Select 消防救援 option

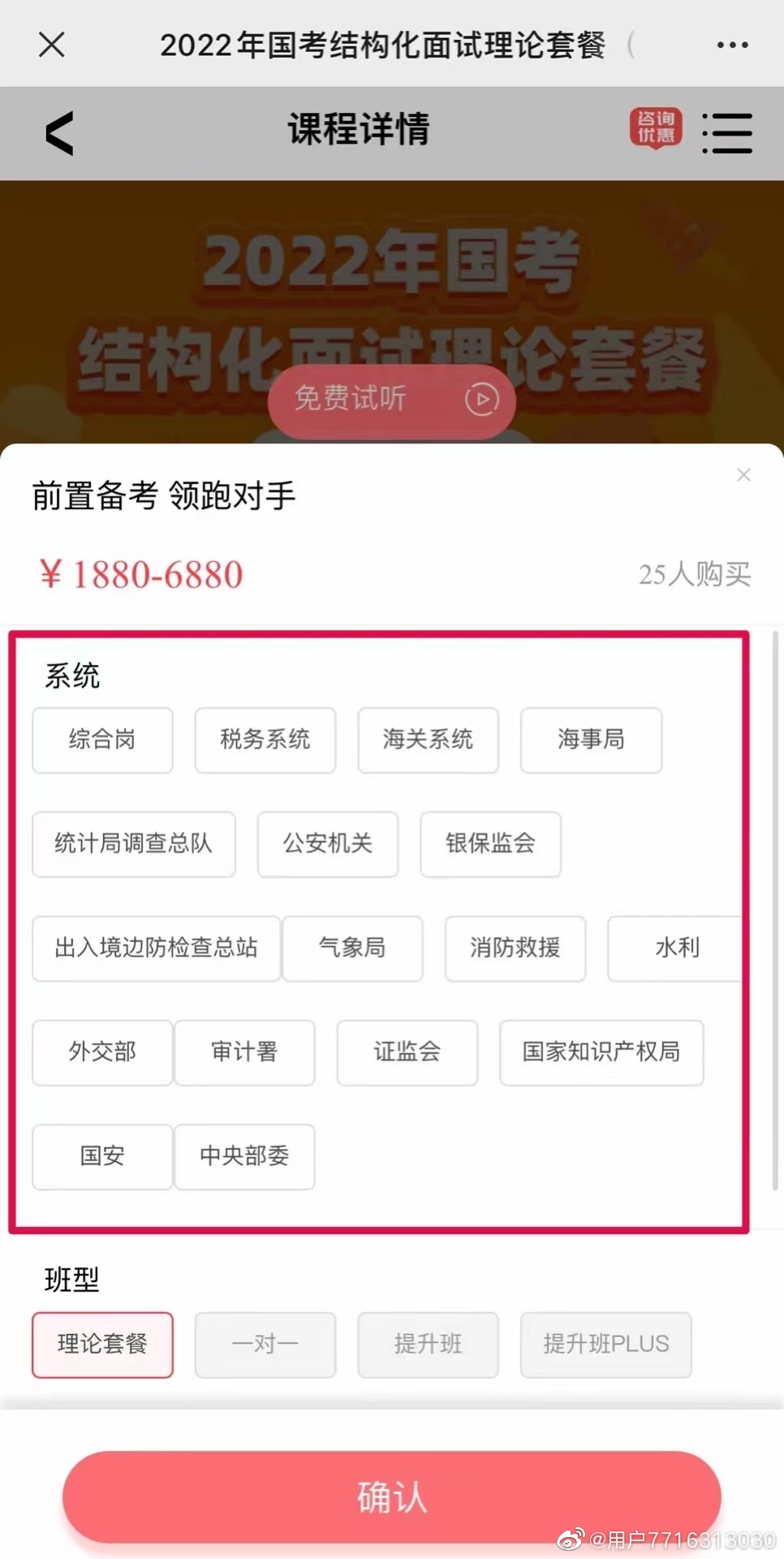tap(515, 948)
